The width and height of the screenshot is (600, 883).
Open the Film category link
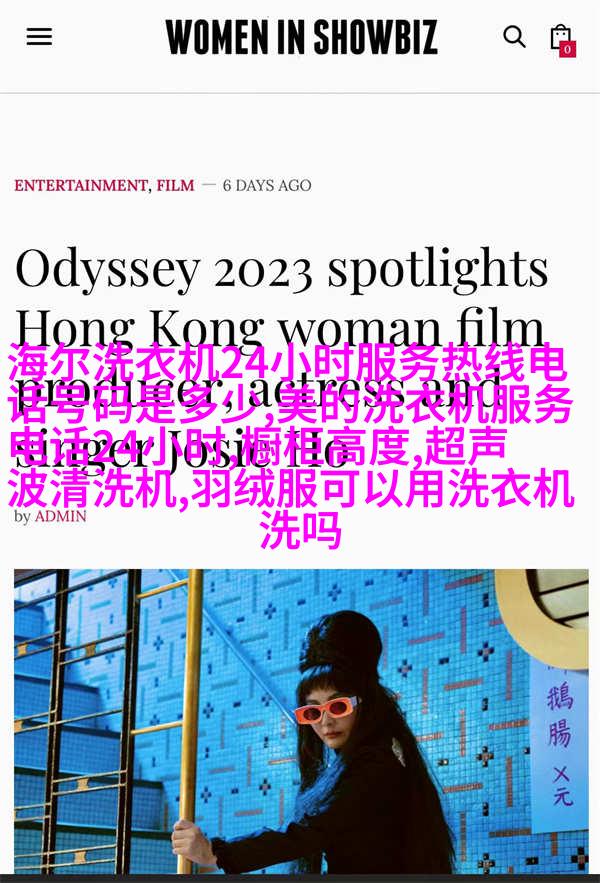[x=175, y=185]
